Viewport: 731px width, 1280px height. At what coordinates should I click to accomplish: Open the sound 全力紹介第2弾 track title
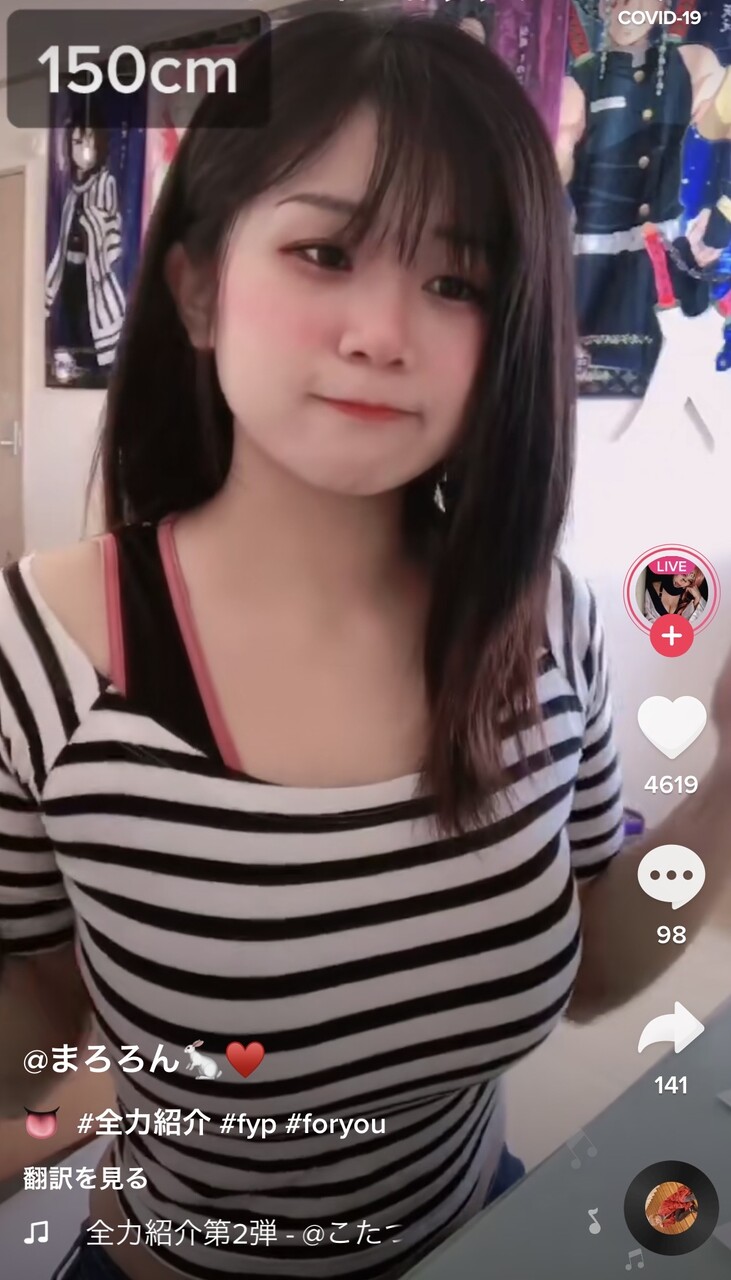[181, 1232]
